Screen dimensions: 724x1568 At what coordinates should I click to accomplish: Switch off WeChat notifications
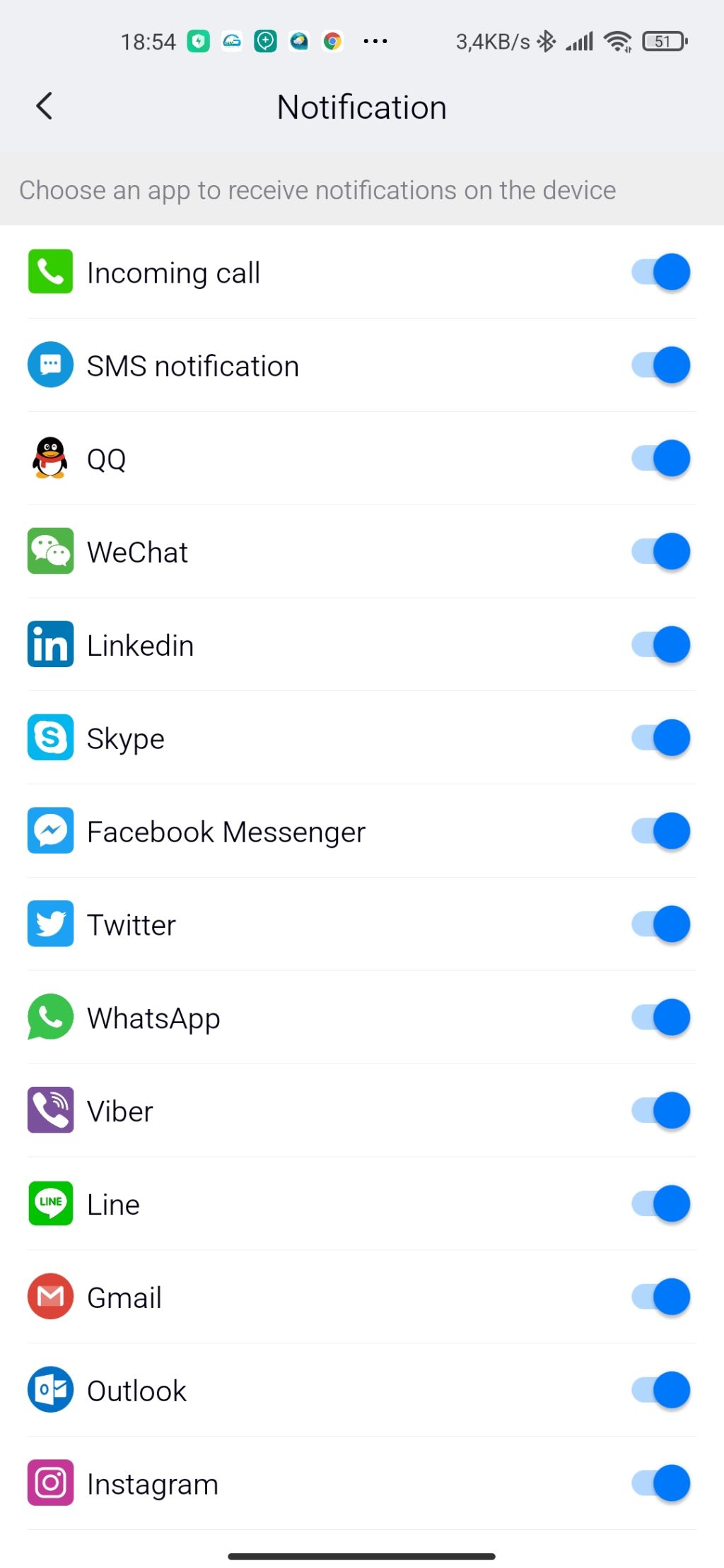[660, 552]
